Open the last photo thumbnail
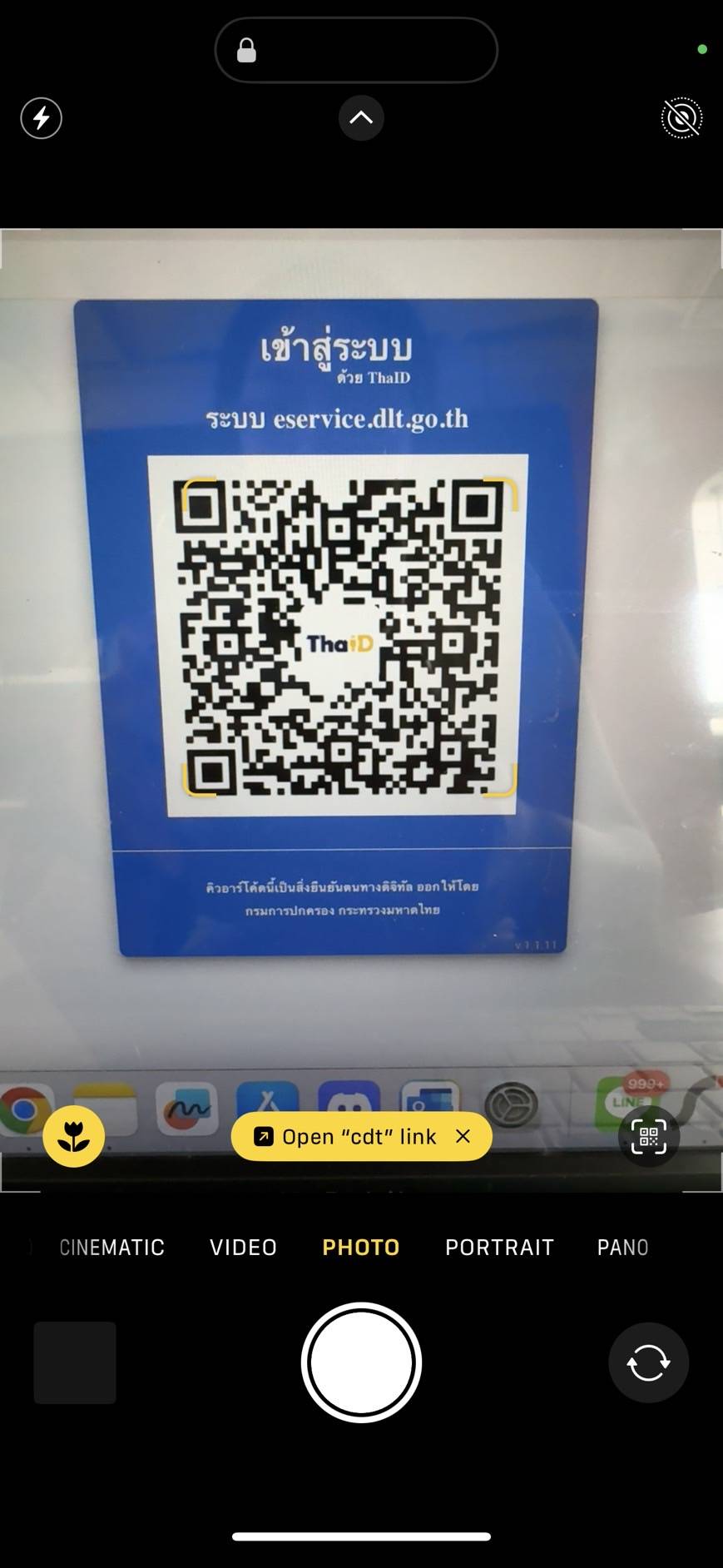This screenshot has width=723, height=1568. (75, 1362)
